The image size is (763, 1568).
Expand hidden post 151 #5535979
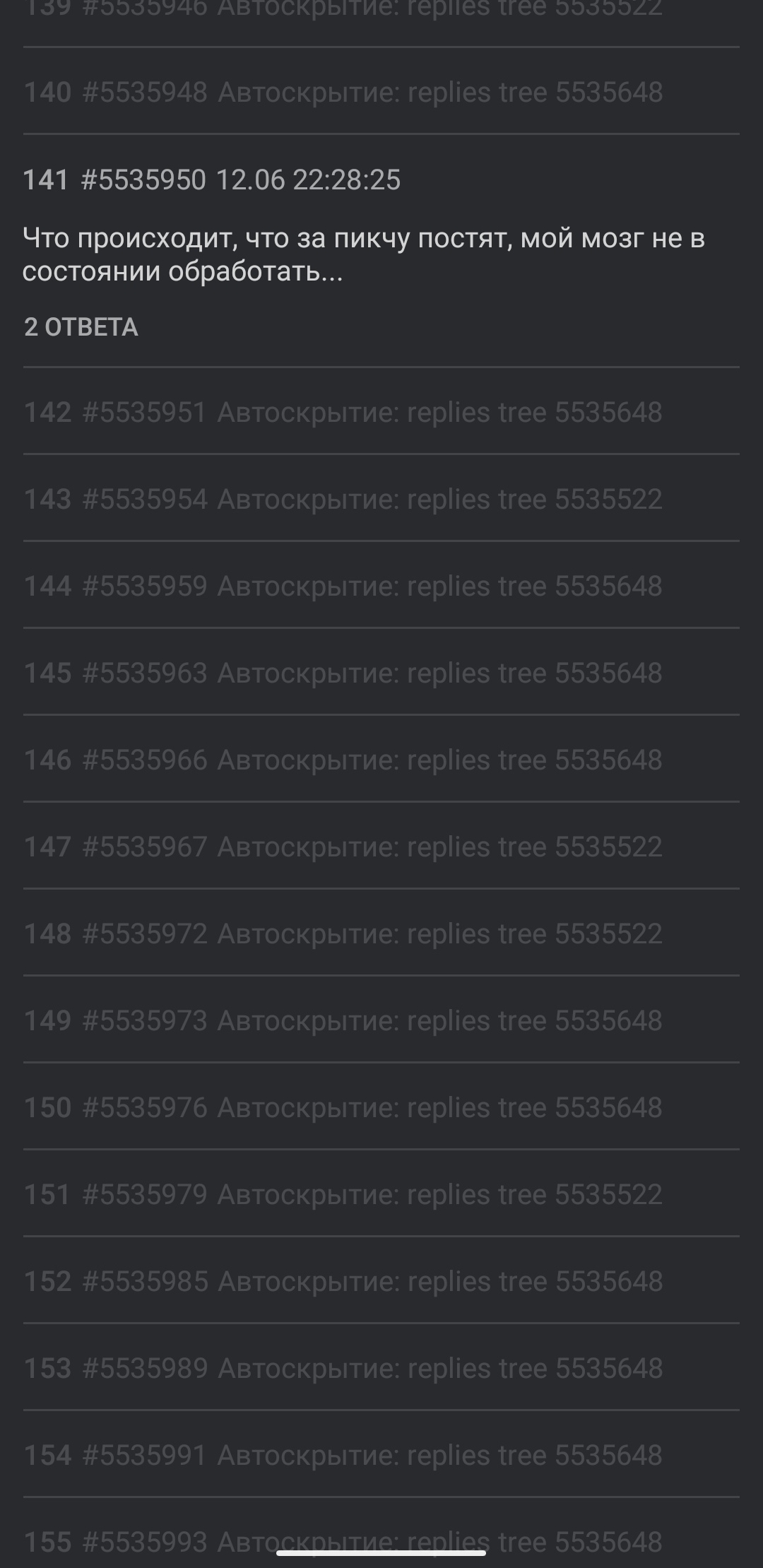[381, 1194]
